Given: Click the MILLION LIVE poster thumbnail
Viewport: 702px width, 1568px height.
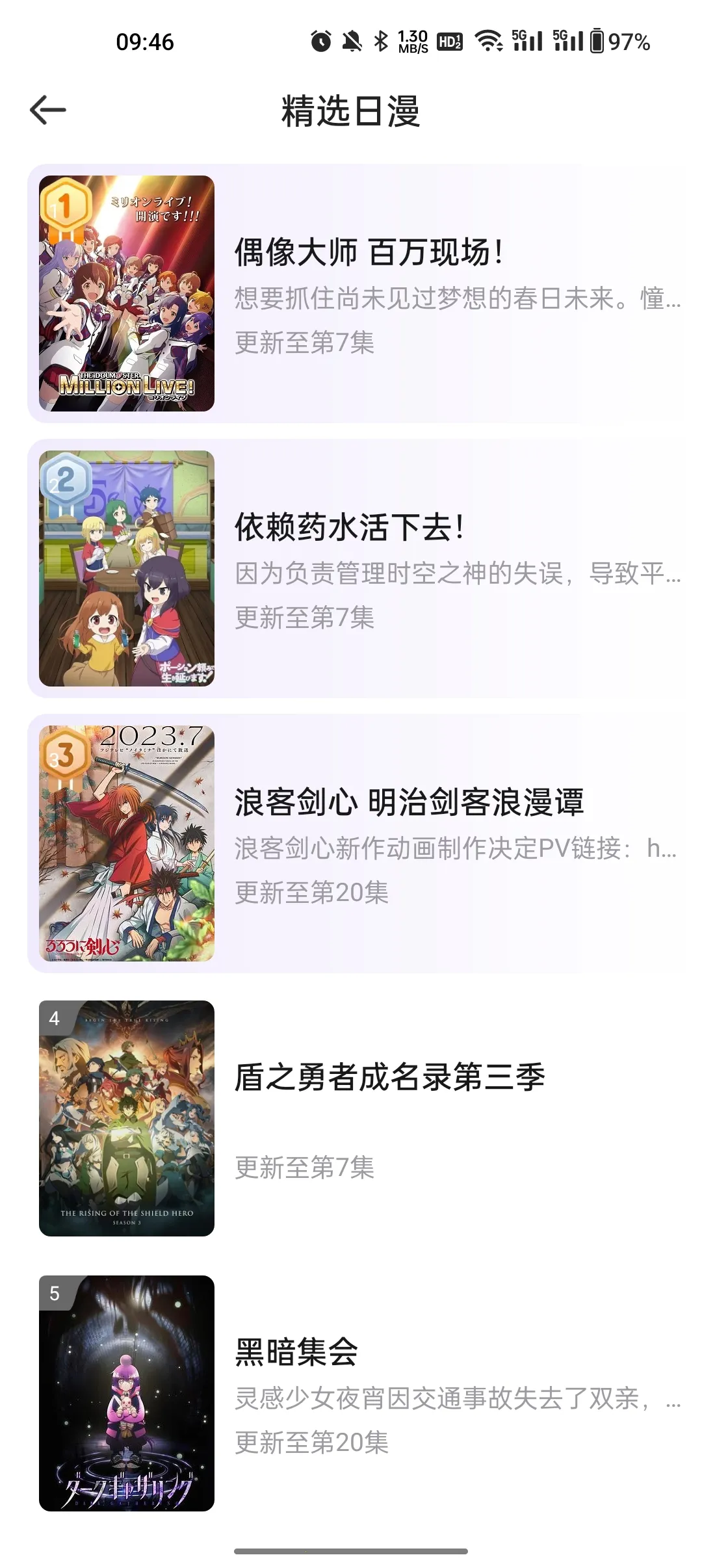Looking at the screenshot, I should click(127, 294).
